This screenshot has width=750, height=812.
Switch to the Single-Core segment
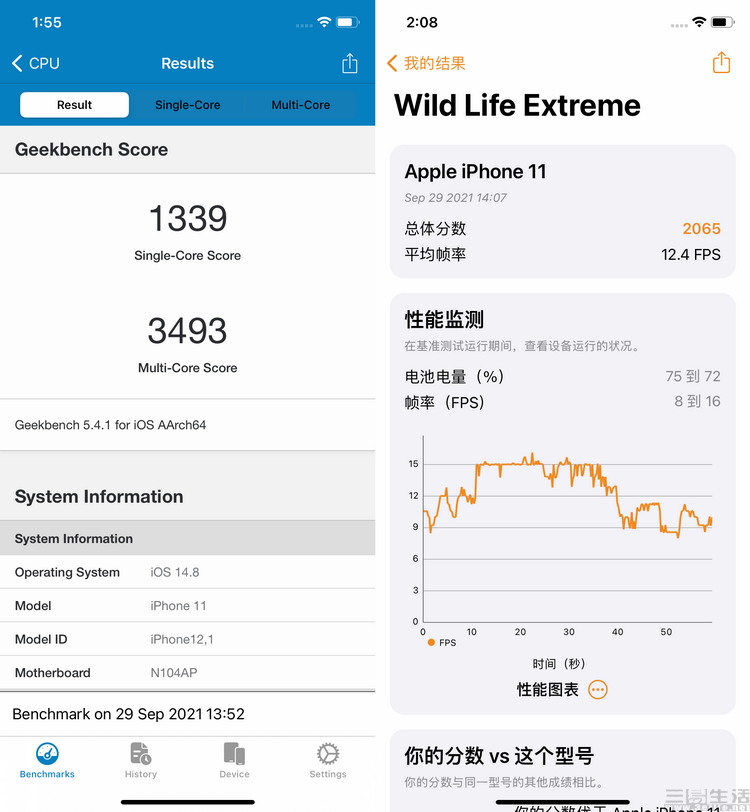tap(187, 105)
